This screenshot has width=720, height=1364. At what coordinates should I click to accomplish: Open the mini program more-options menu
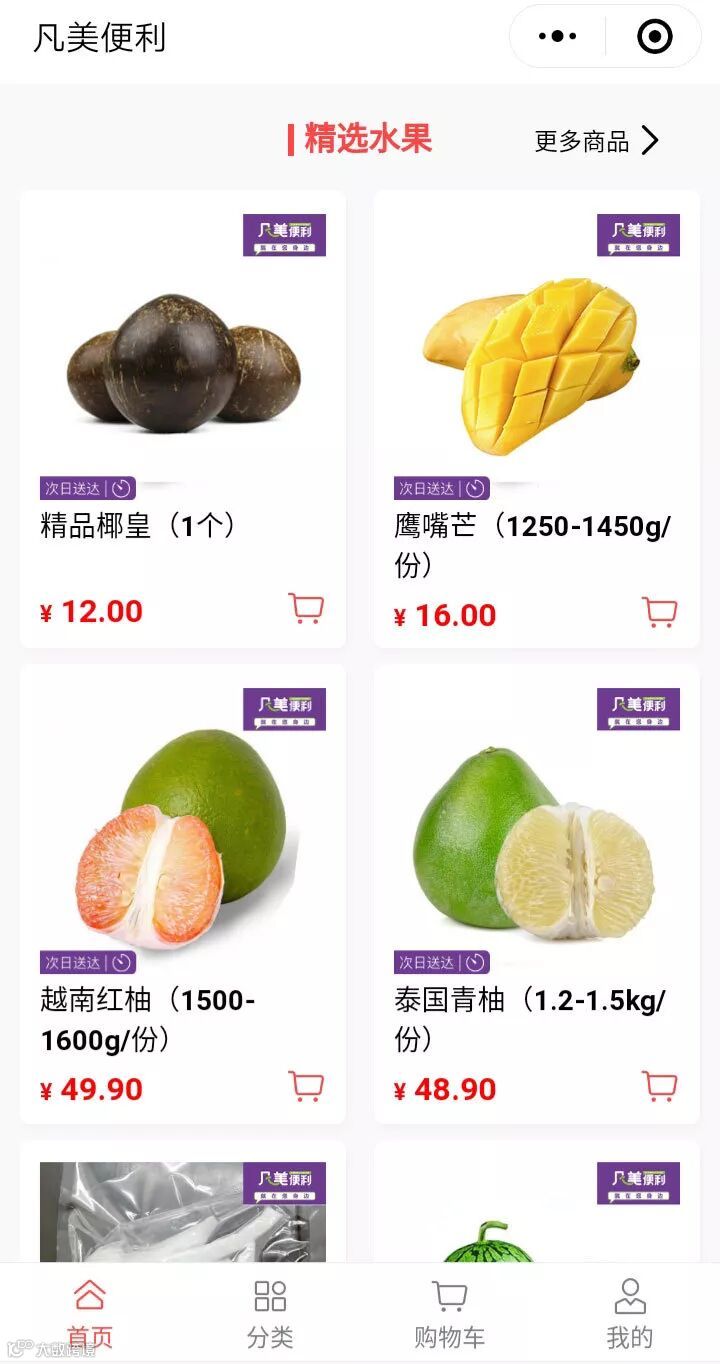[557, 37]
